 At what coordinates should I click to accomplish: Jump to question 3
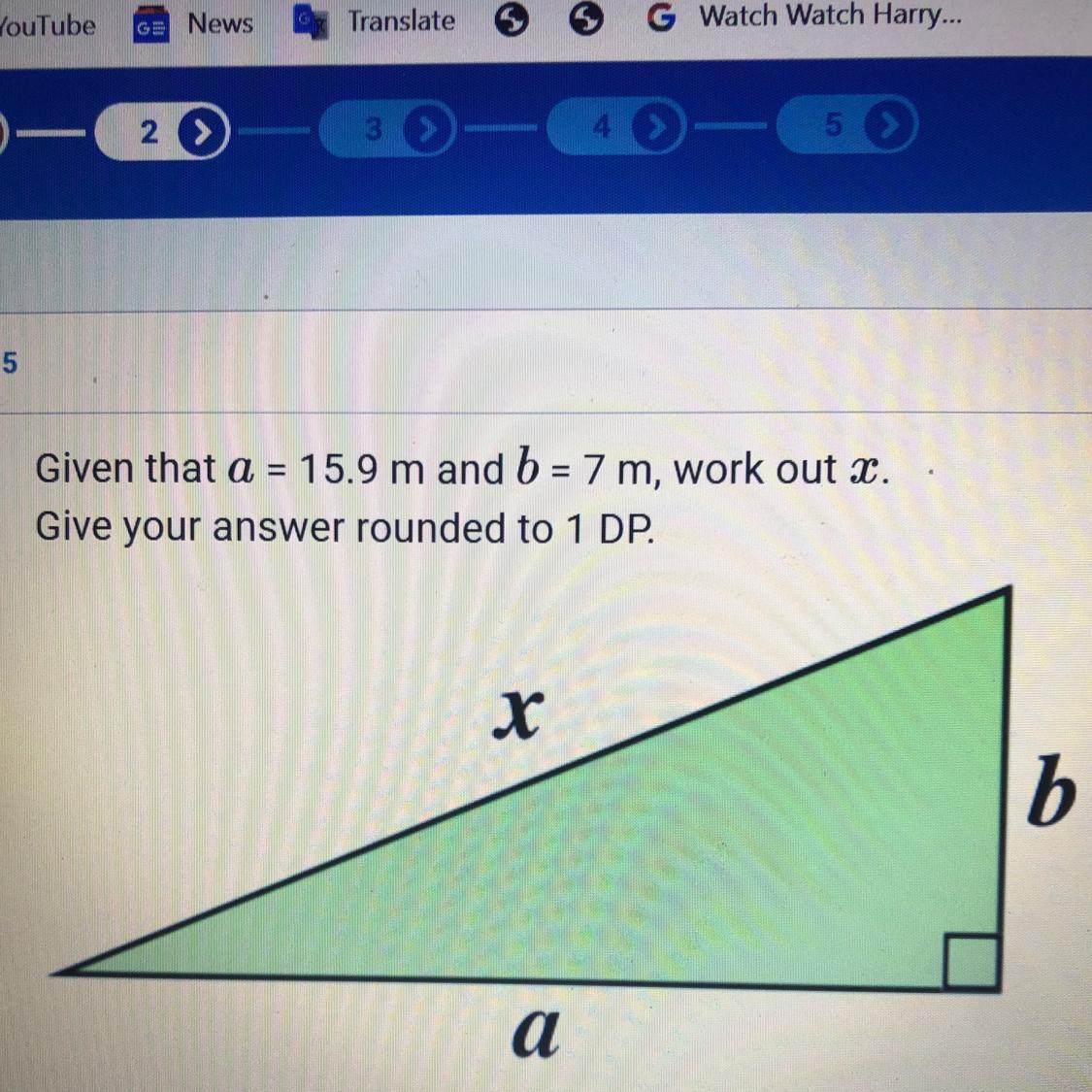coord(387,128)
